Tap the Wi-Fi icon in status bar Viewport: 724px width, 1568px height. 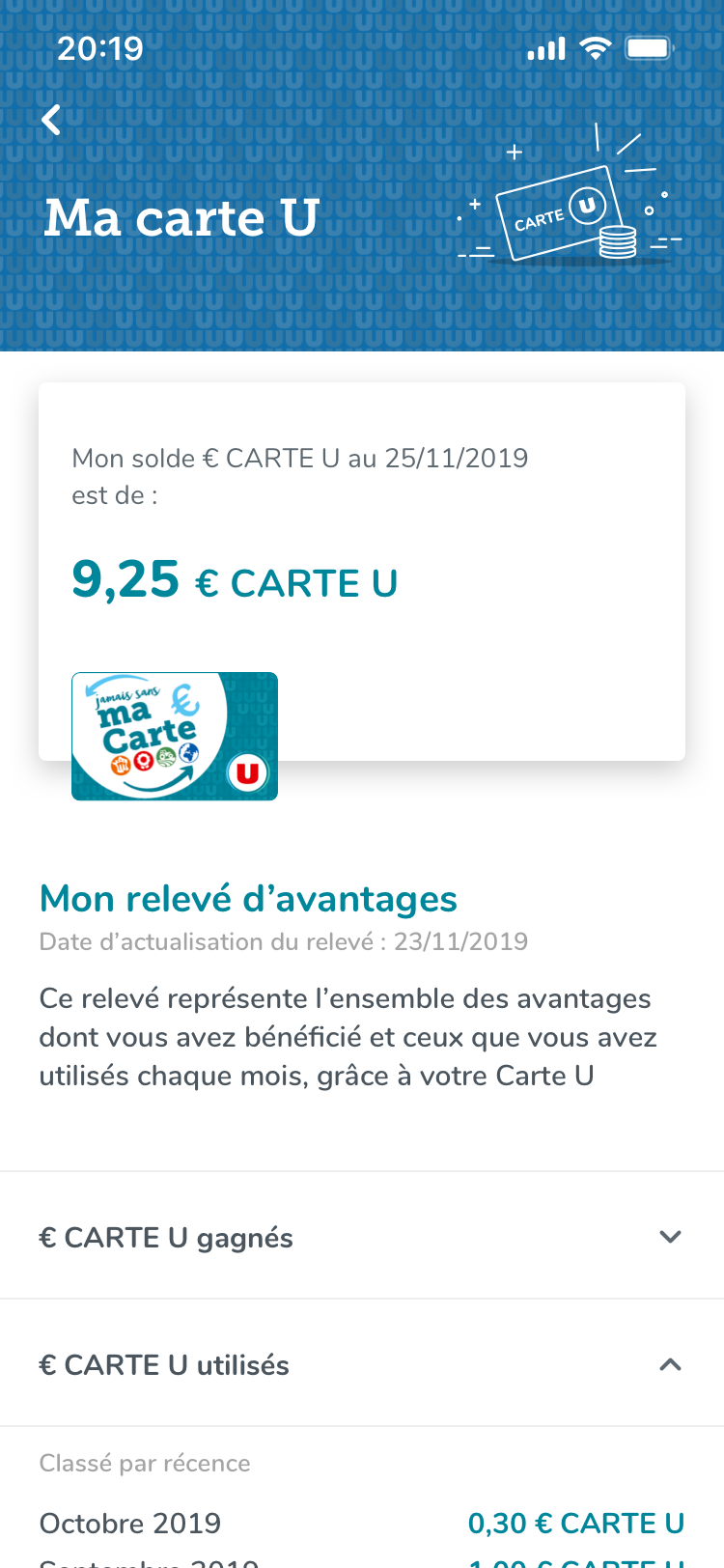pos(595,47)
